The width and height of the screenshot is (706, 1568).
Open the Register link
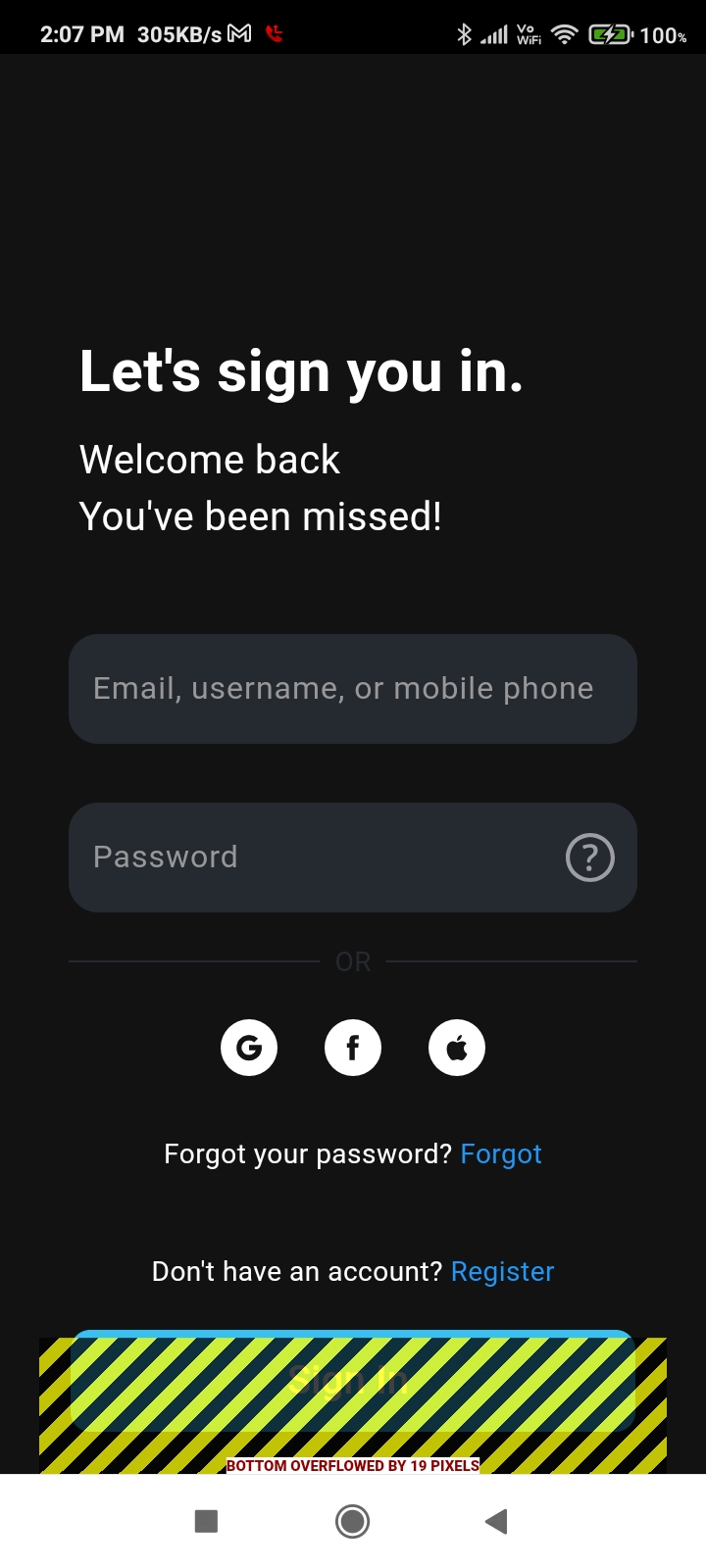coord(502,1272)
